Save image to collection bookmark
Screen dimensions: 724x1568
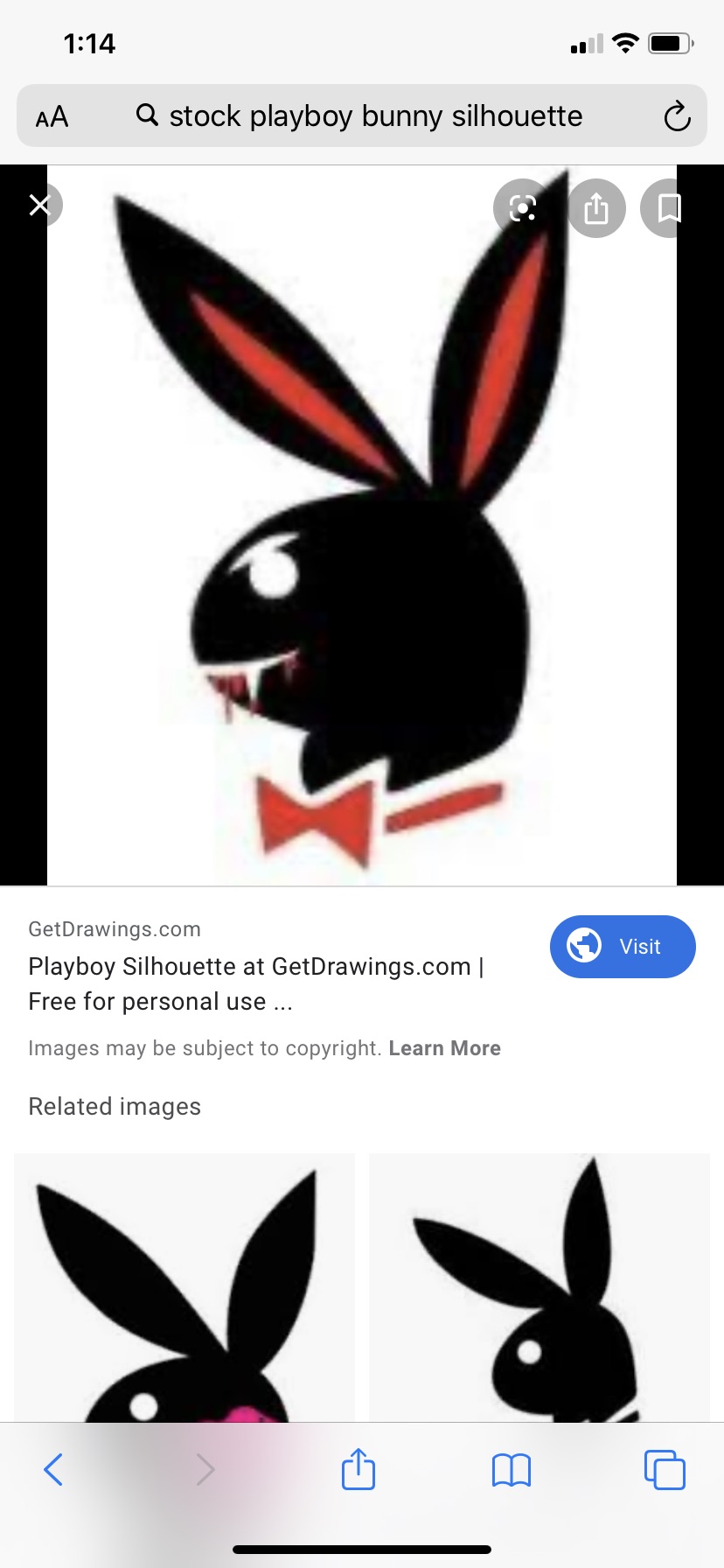coord(669,208)
